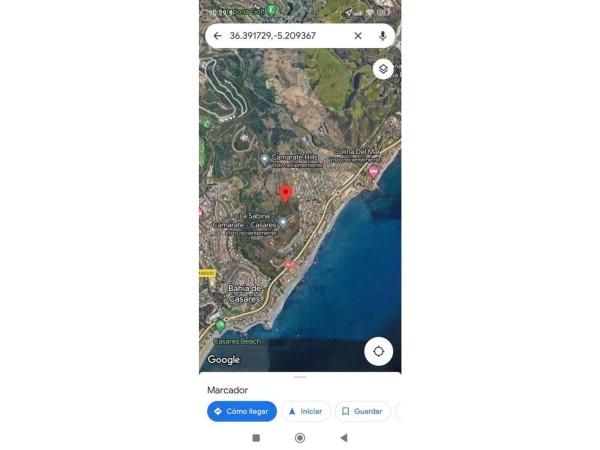The width and height of the screenshot is (600, 450).
Task: Open La Sabina Camarate place marker
Action: [x=283, y=222]
